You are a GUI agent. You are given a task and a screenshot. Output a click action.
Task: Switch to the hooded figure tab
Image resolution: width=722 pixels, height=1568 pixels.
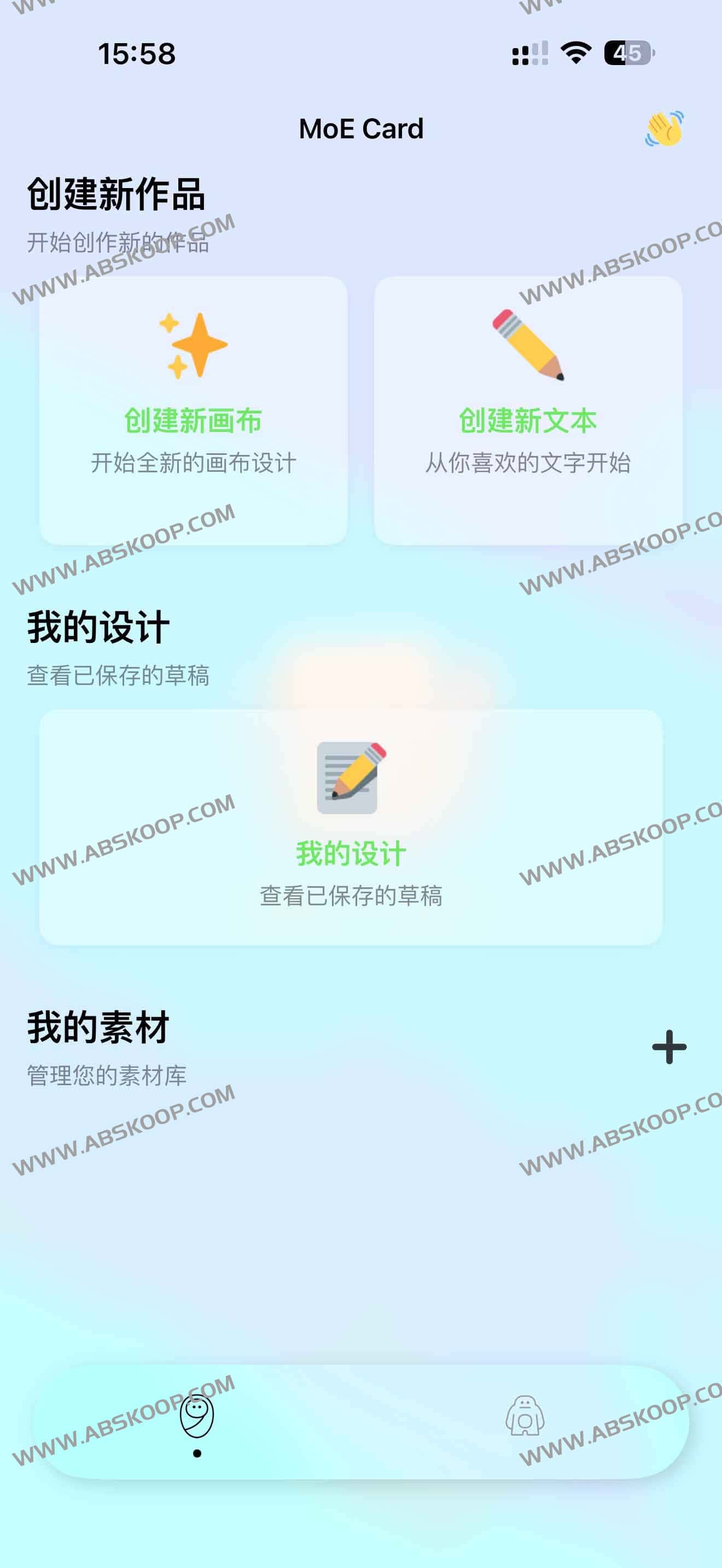coord(525,1416)
